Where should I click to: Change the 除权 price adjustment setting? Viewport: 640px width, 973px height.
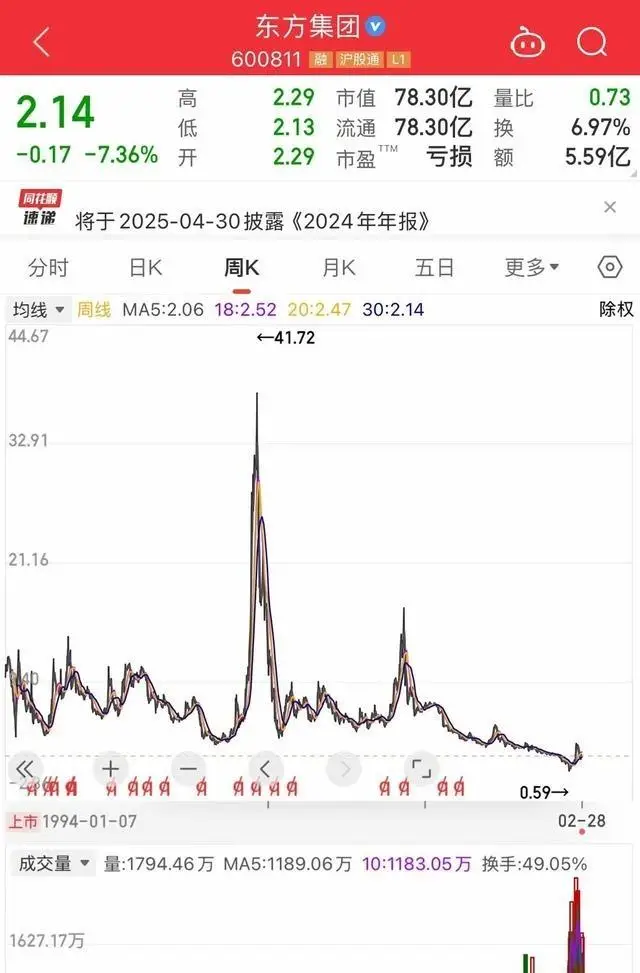coord(615,310)
